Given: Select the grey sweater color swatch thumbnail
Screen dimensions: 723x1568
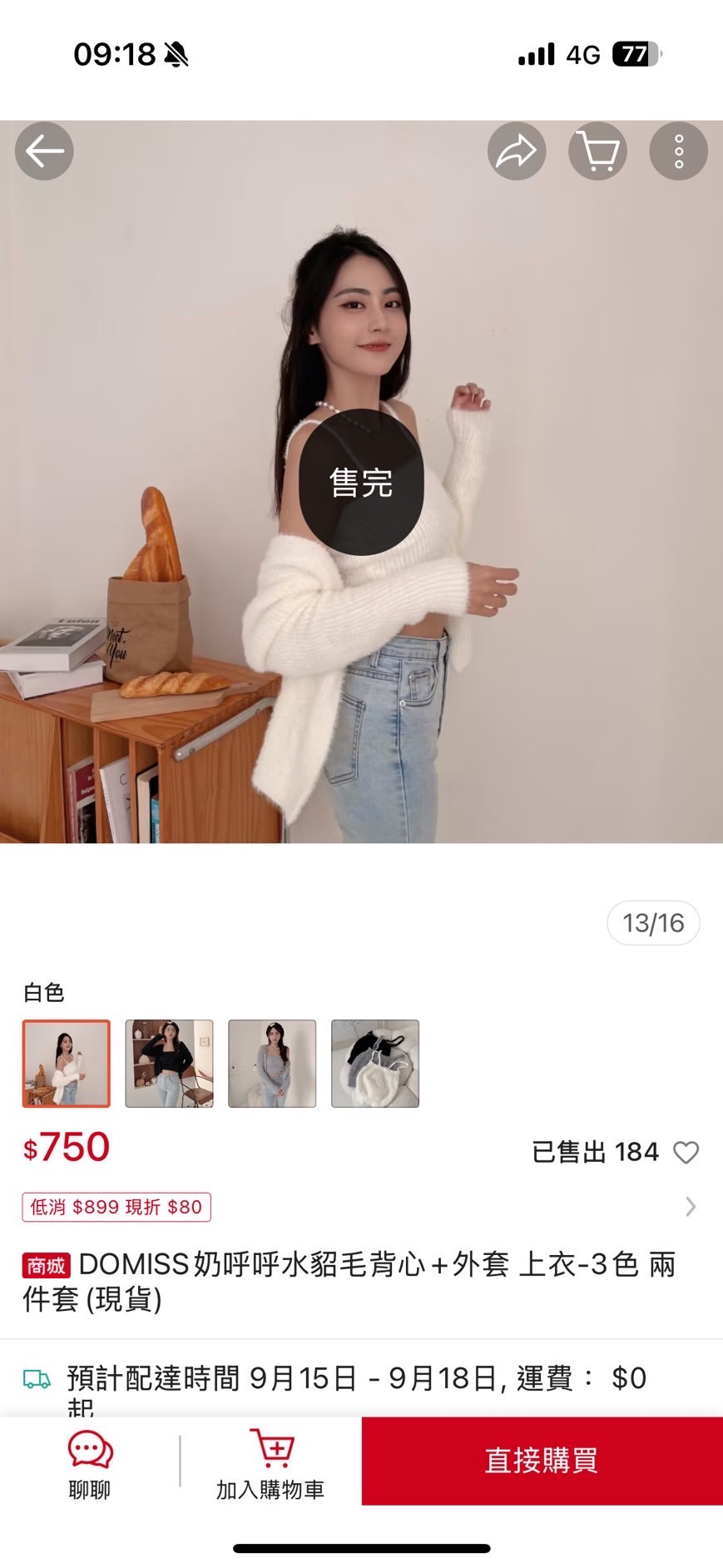Looking at the screenshot, I should (272, 1064).
